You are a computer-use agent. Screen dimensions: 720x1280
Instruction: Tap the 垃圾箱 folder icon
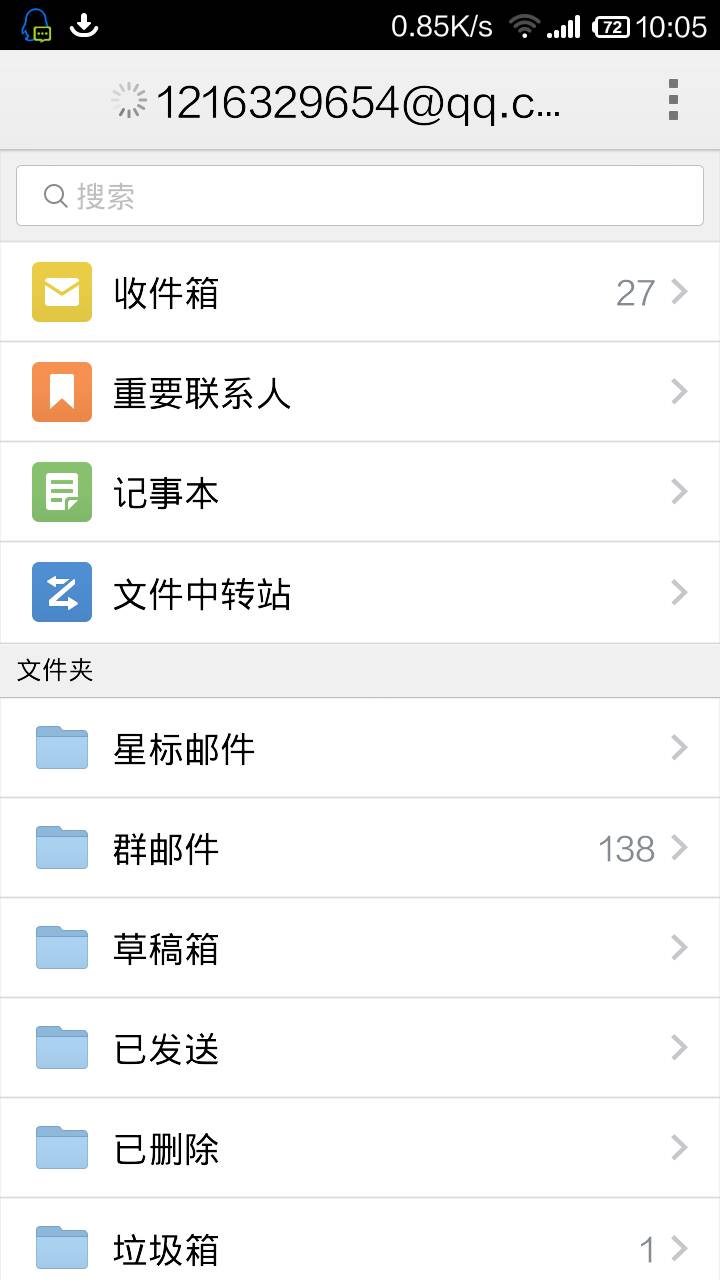tap(60, 1245)
